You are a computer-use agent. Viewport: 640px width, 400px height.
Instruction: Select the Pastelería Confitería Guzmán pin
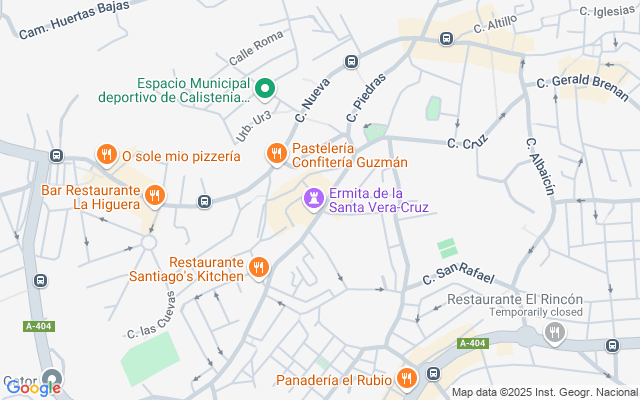coord(276,154)
